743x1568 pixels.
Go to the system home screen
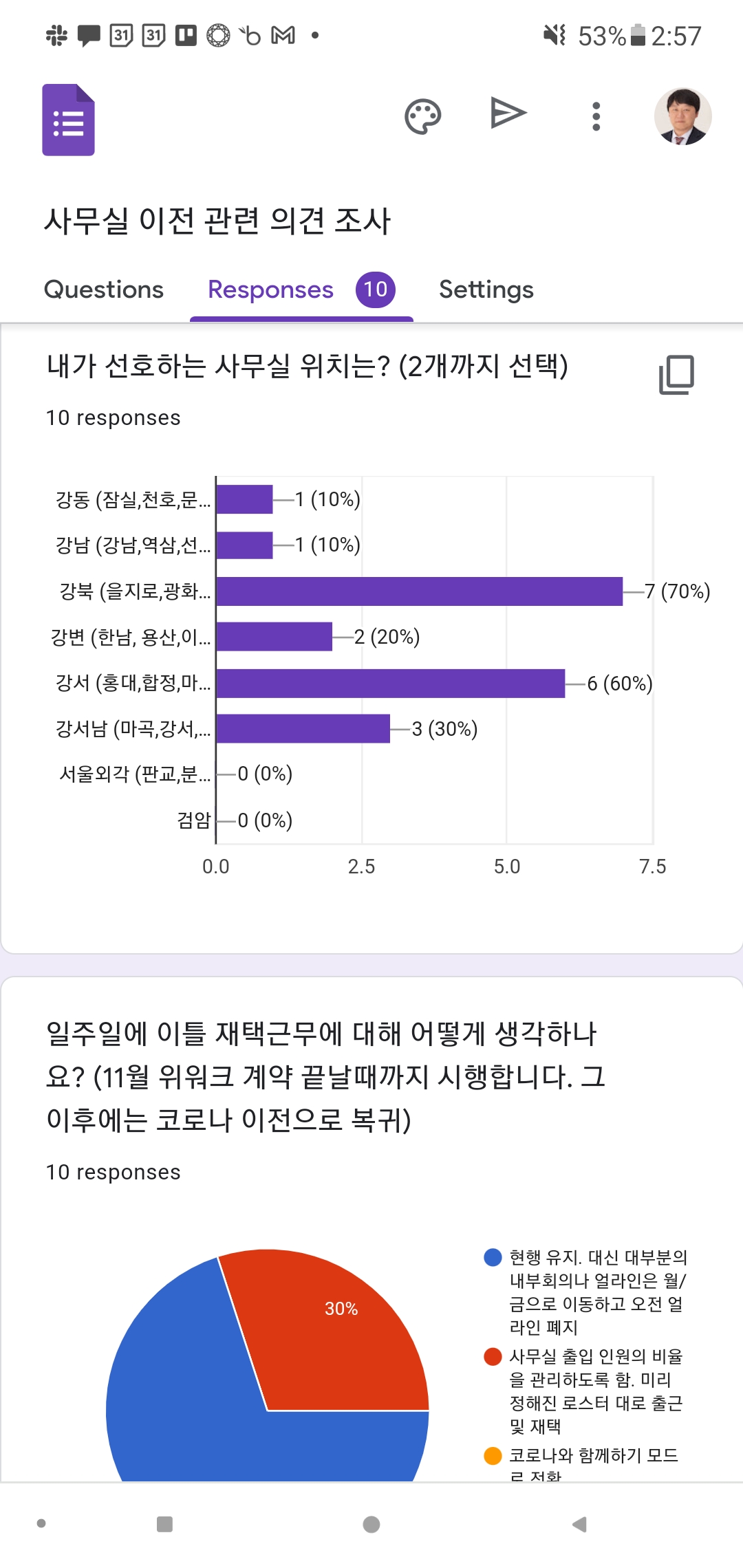click(371, 1524)
